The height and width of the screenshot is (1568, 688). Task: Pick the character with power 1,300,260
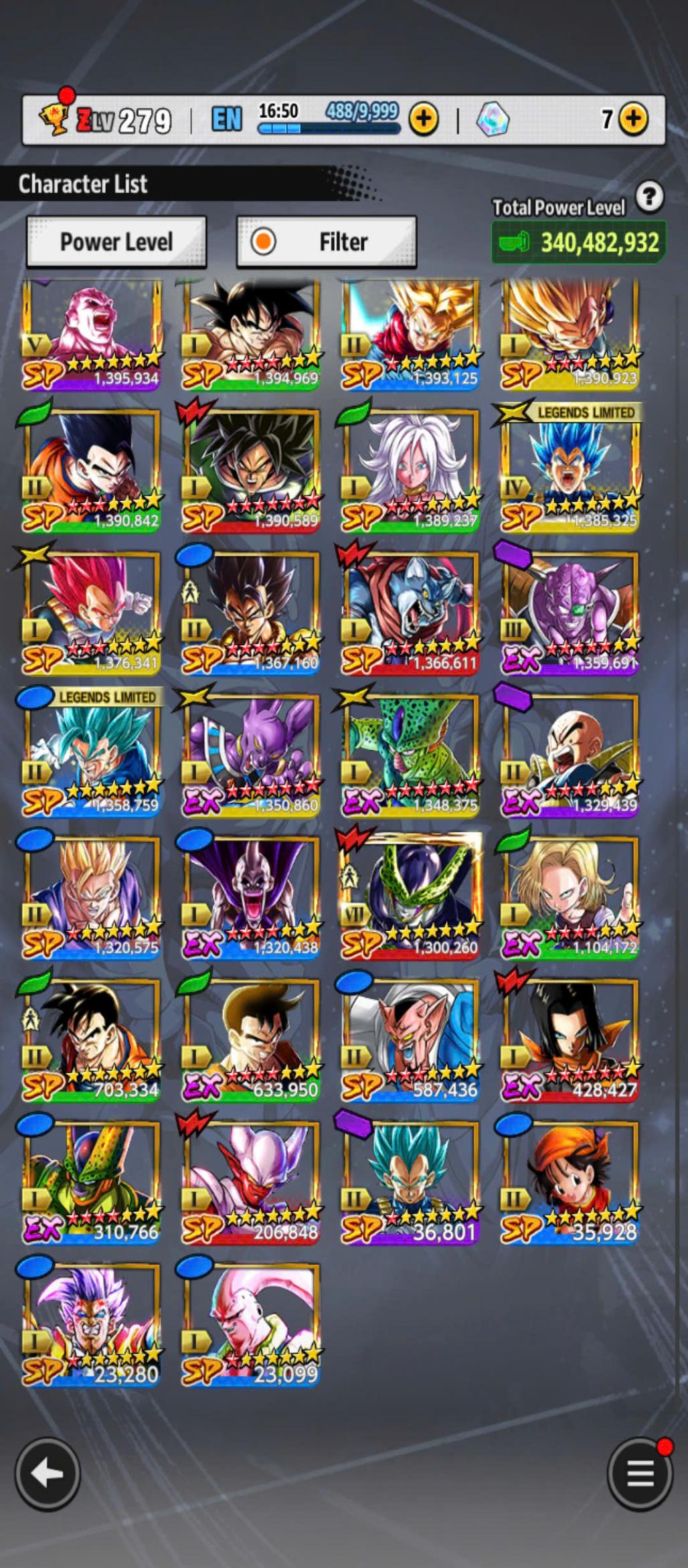[410, 897]
